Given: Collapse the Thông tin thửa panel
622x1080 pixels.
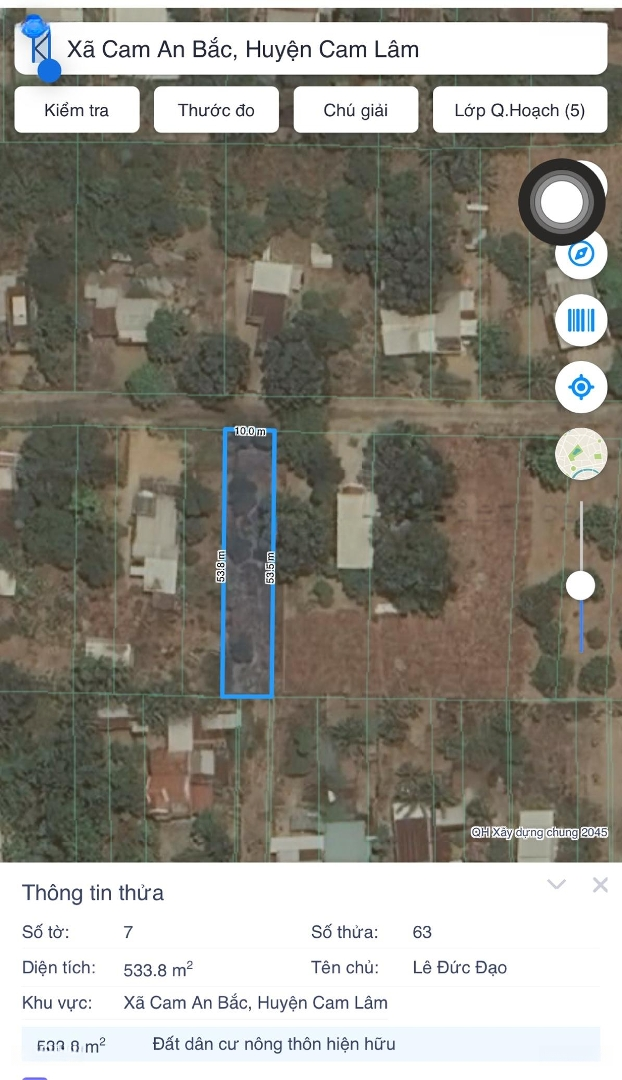Looking at the screenshot, I should [x=557, y=884].
